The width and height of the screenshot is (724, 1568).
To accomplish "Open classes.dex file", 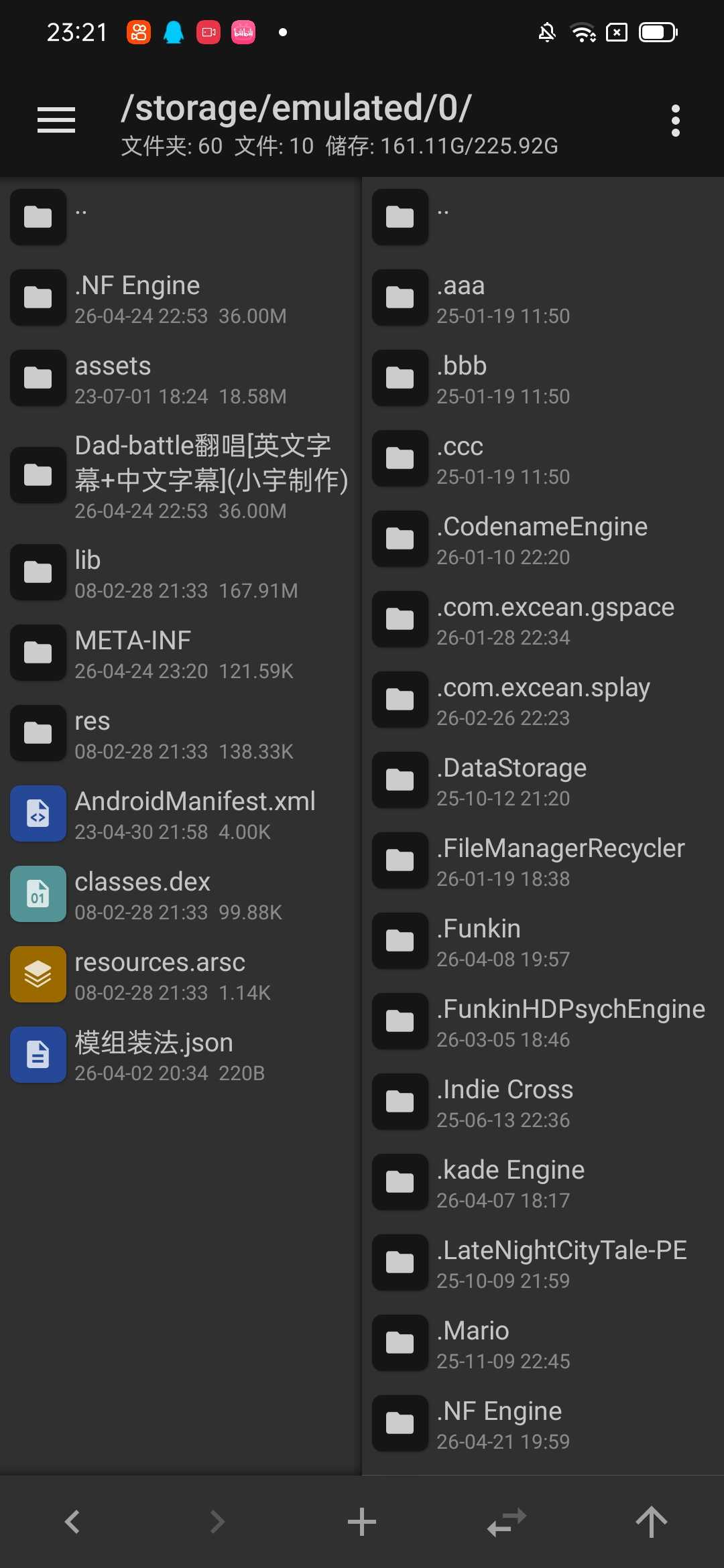I will click(180, 895).
